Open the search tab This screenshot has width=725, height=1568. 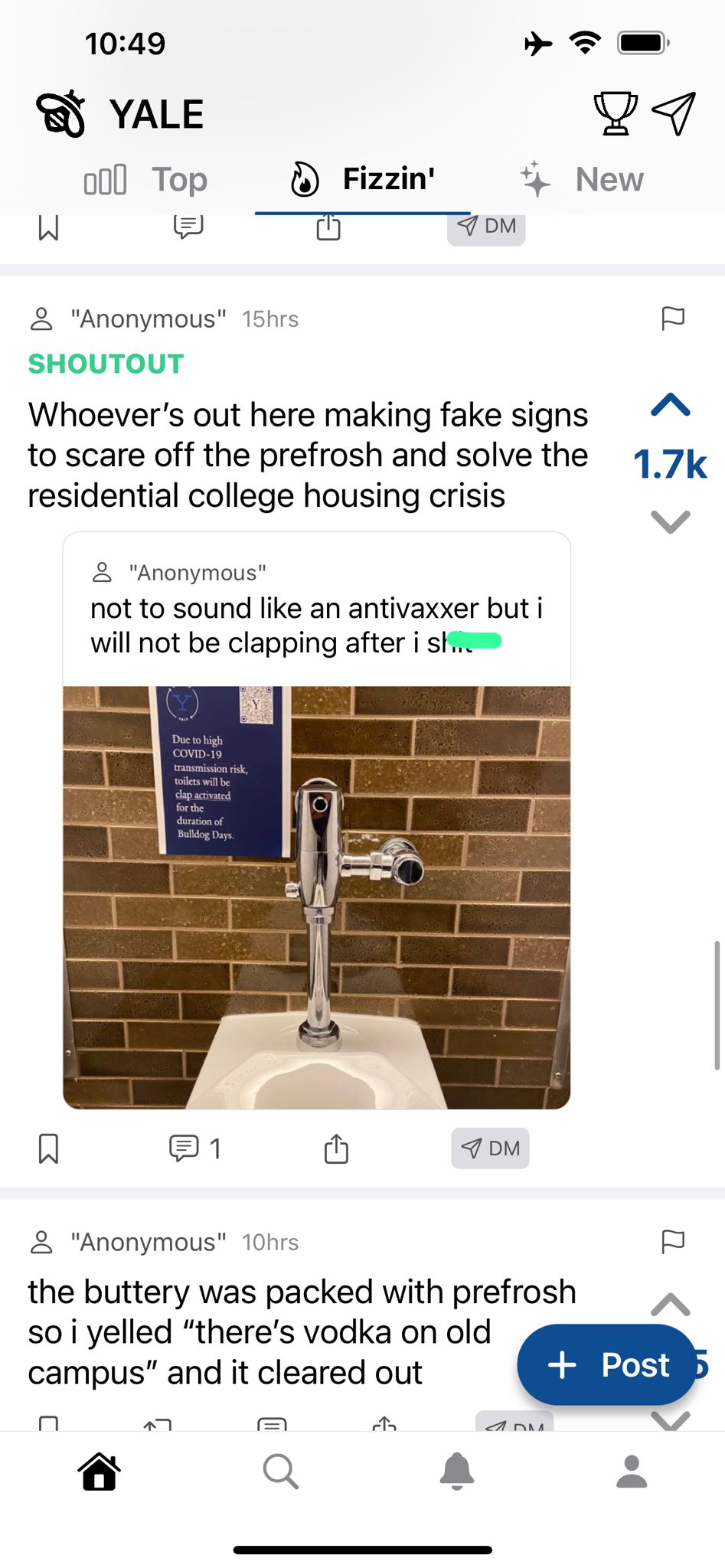tap(280, 1472)
